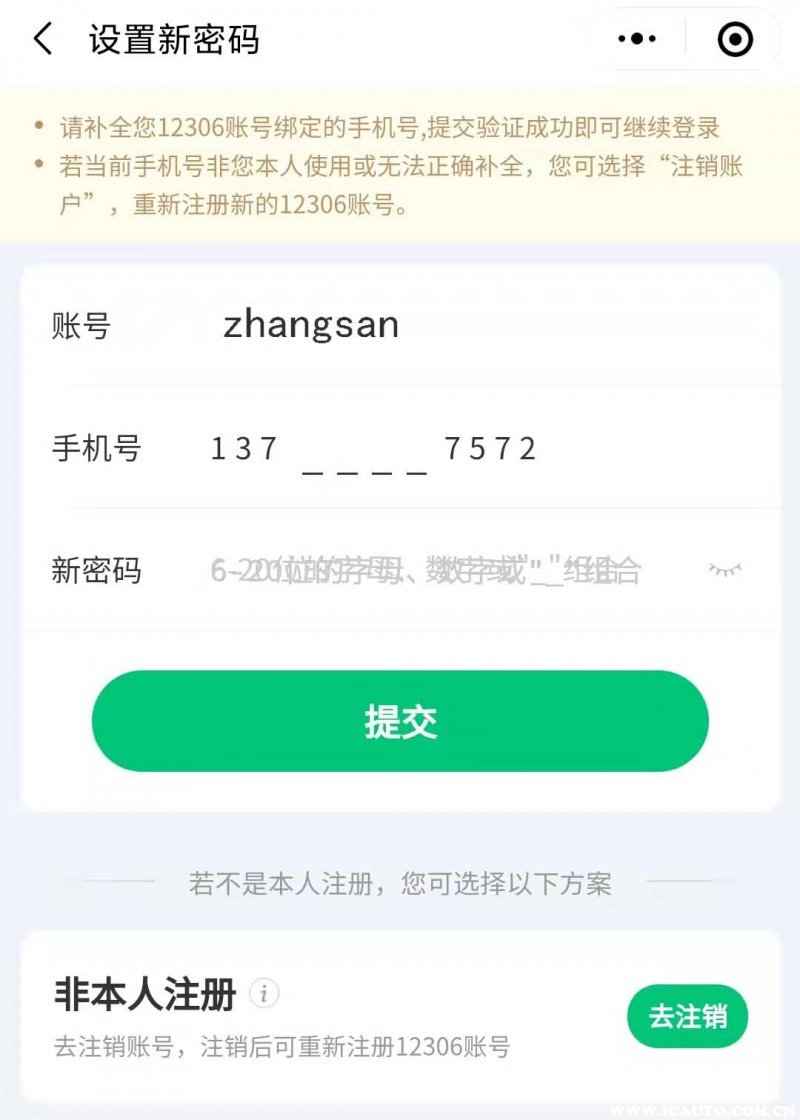Open the mini program three-dot menu
The image size is (800, 1120).
coord(637,40)
